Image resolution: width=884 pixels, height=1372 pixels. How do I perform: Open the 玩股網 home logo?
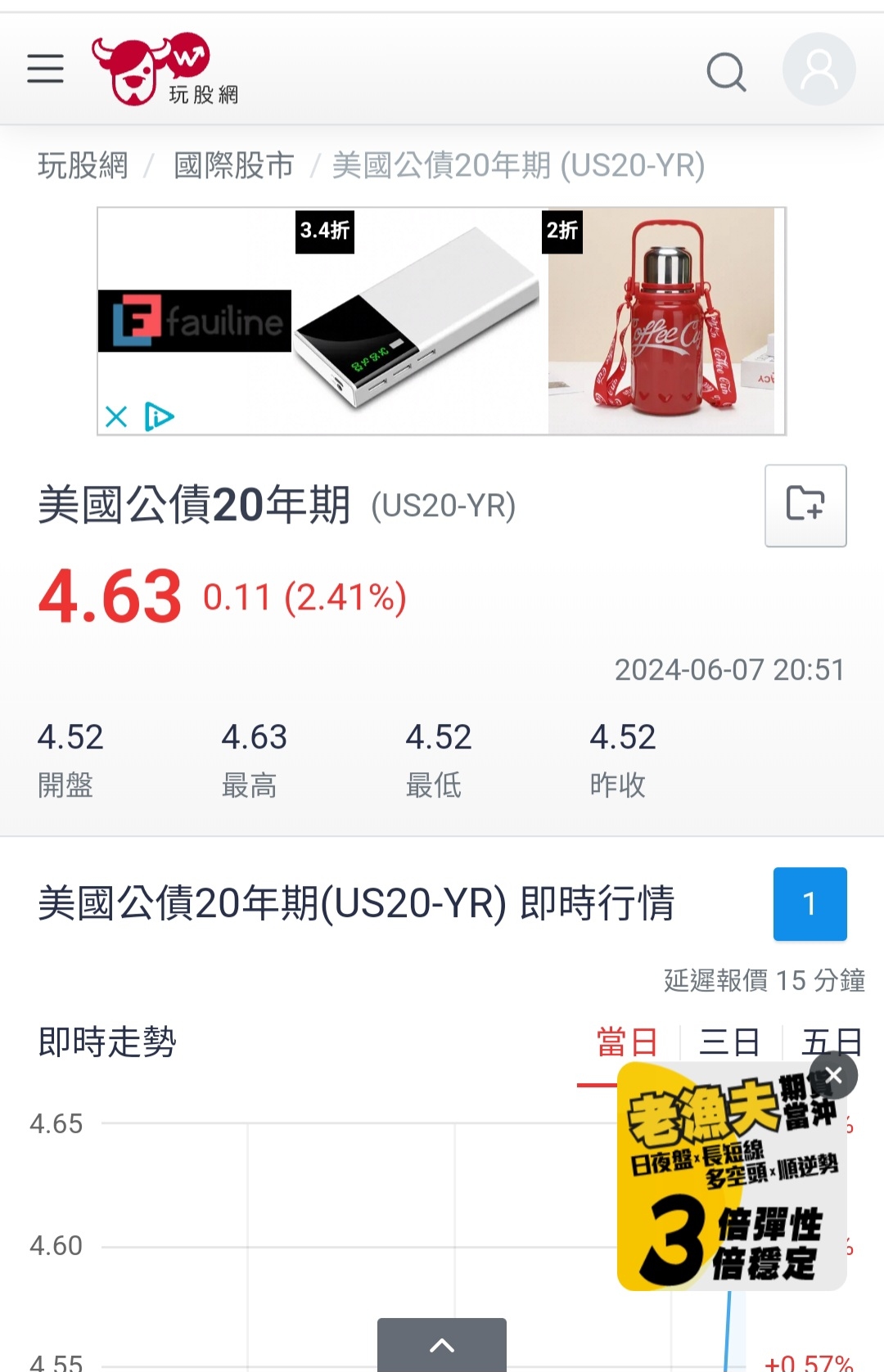click(x=164, y=70)
